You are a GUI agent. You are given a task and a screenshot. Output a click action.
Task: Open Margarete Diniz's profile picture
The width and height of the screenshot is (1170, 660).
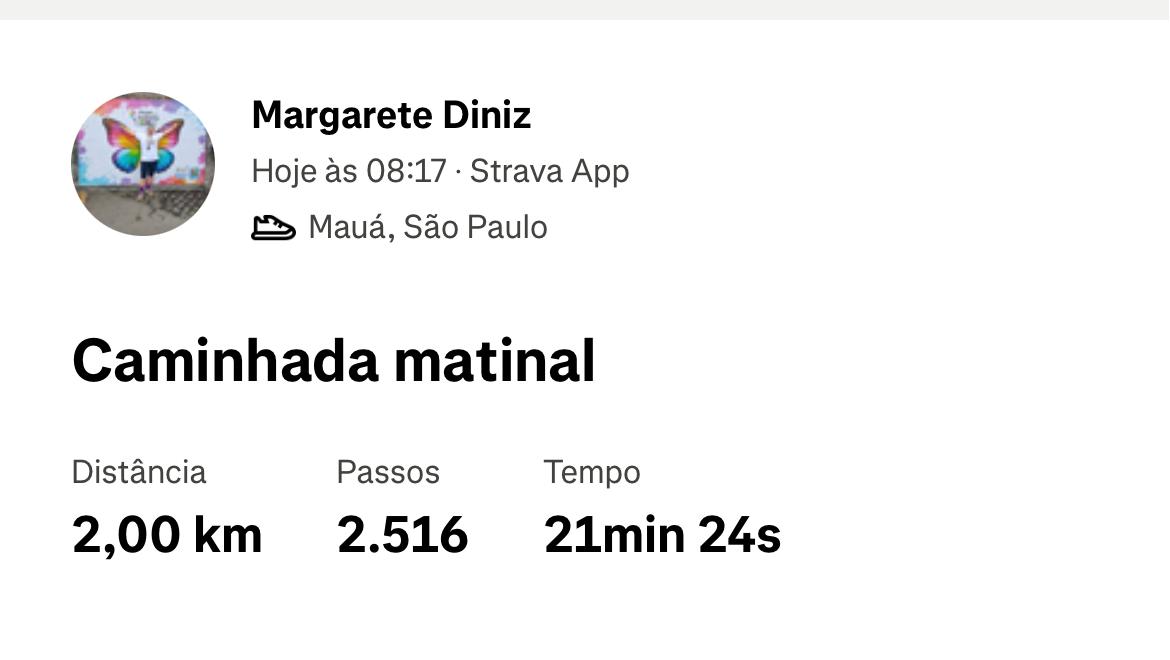coord(143,164)
